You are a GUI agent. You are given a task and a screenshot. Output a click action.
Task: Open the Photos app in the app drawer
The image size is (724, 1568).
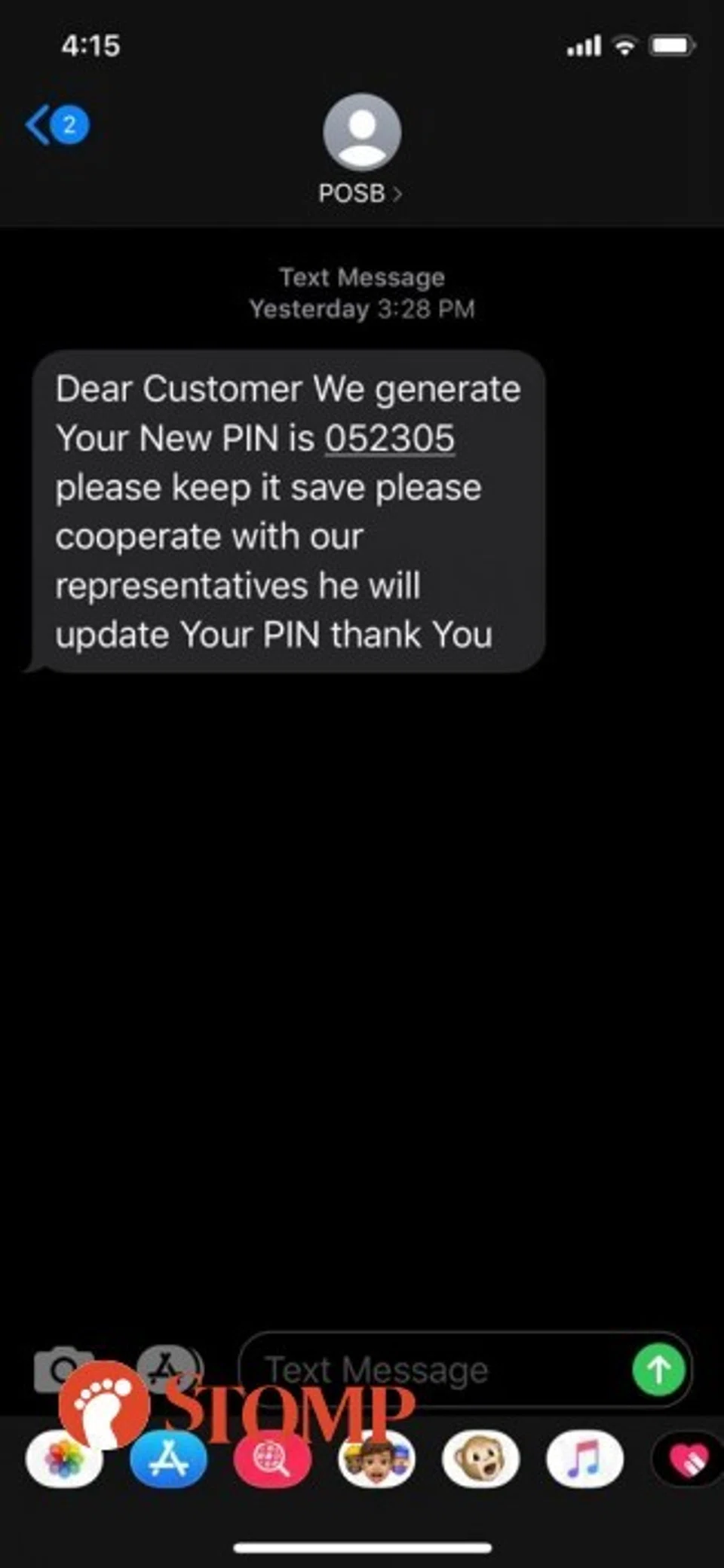(65, 1461)
